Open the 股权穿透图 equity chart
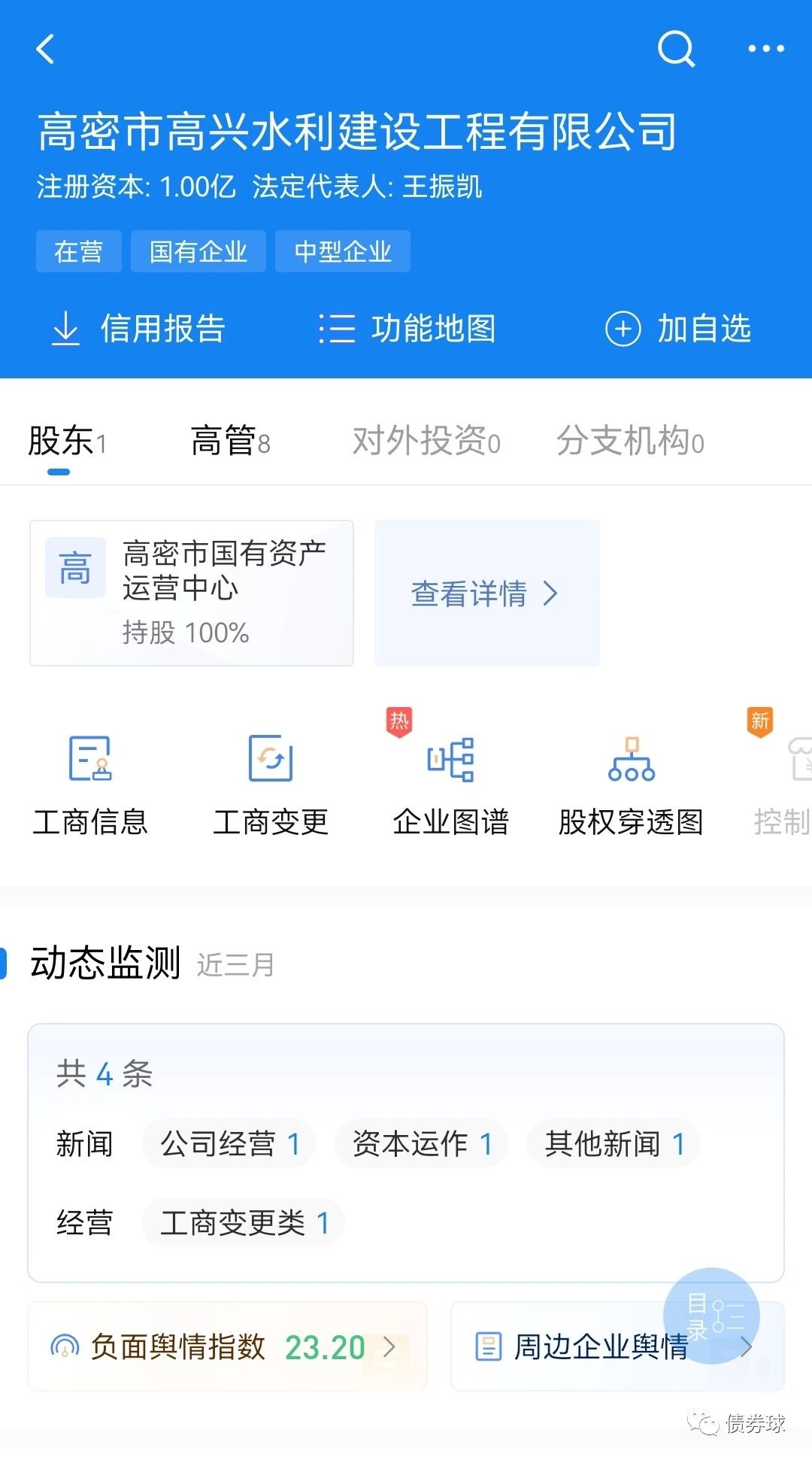Screen dimensions: 812x1460 pos(631,786)
